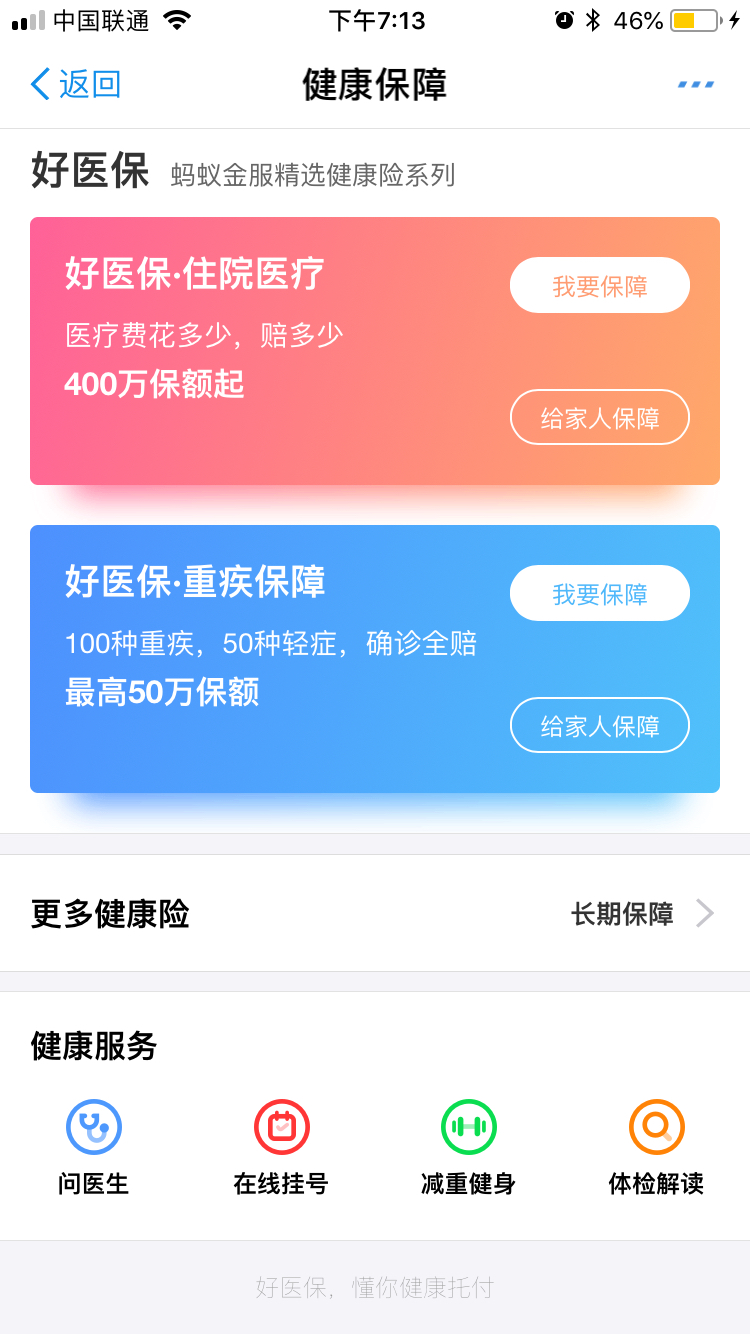This screenshot has height=1334, width=750.
Task: Open the 减重健身 service
Action: (469, 1148)
